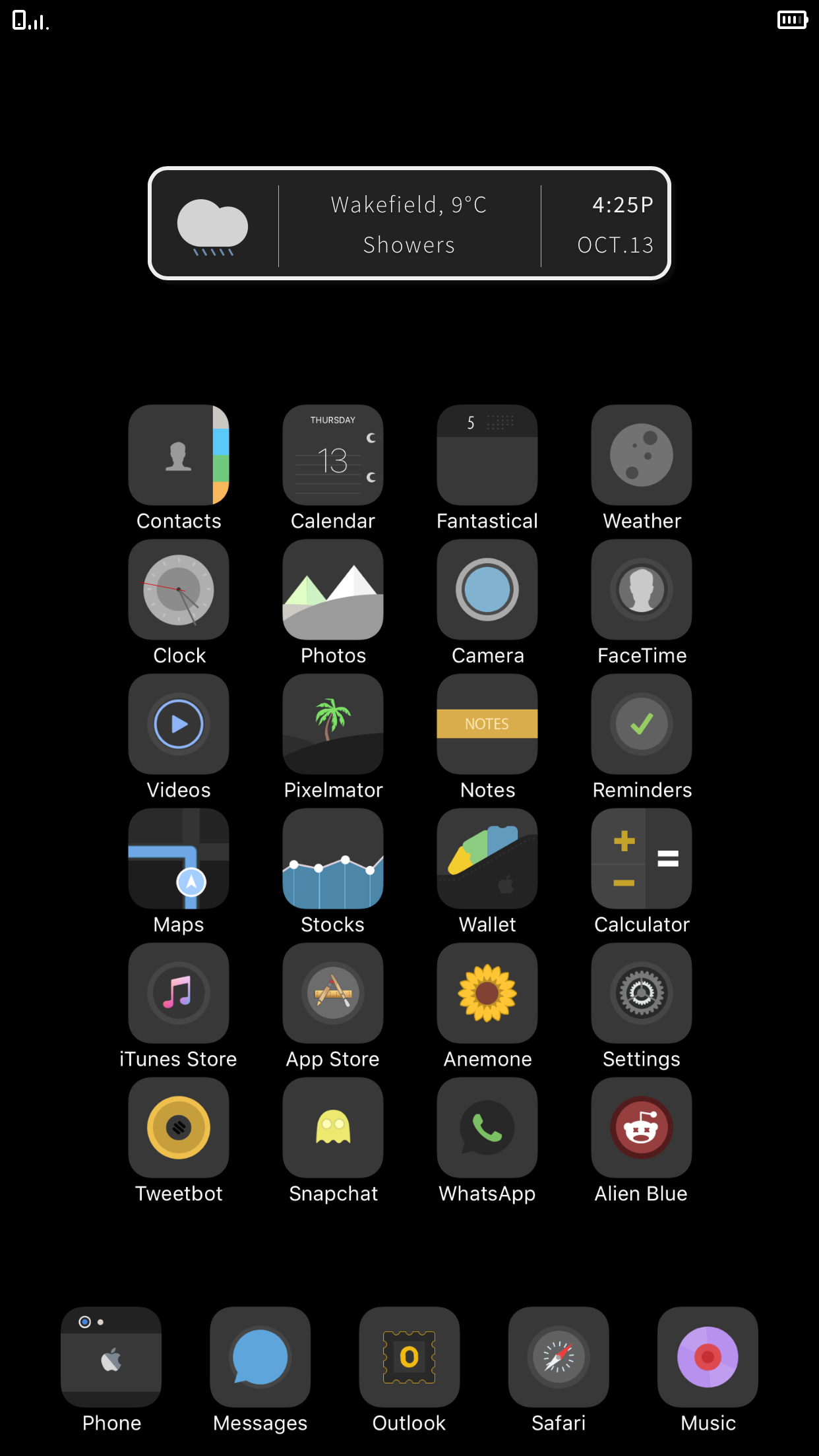Open Messages from the dock
Screen dimensions: 819x1456
260,1358
